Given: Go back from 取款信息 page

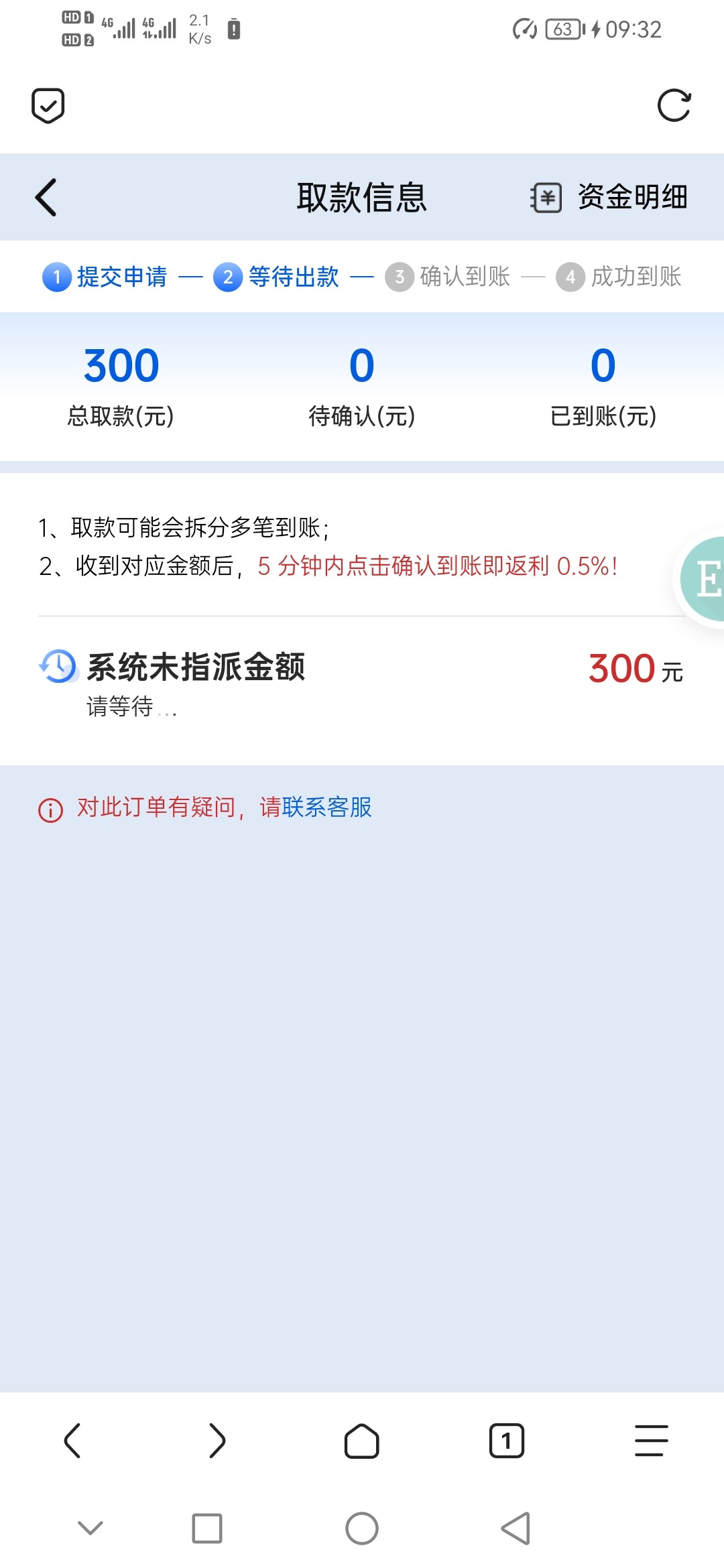Looking at the screenshot, I should coord(46,197).
